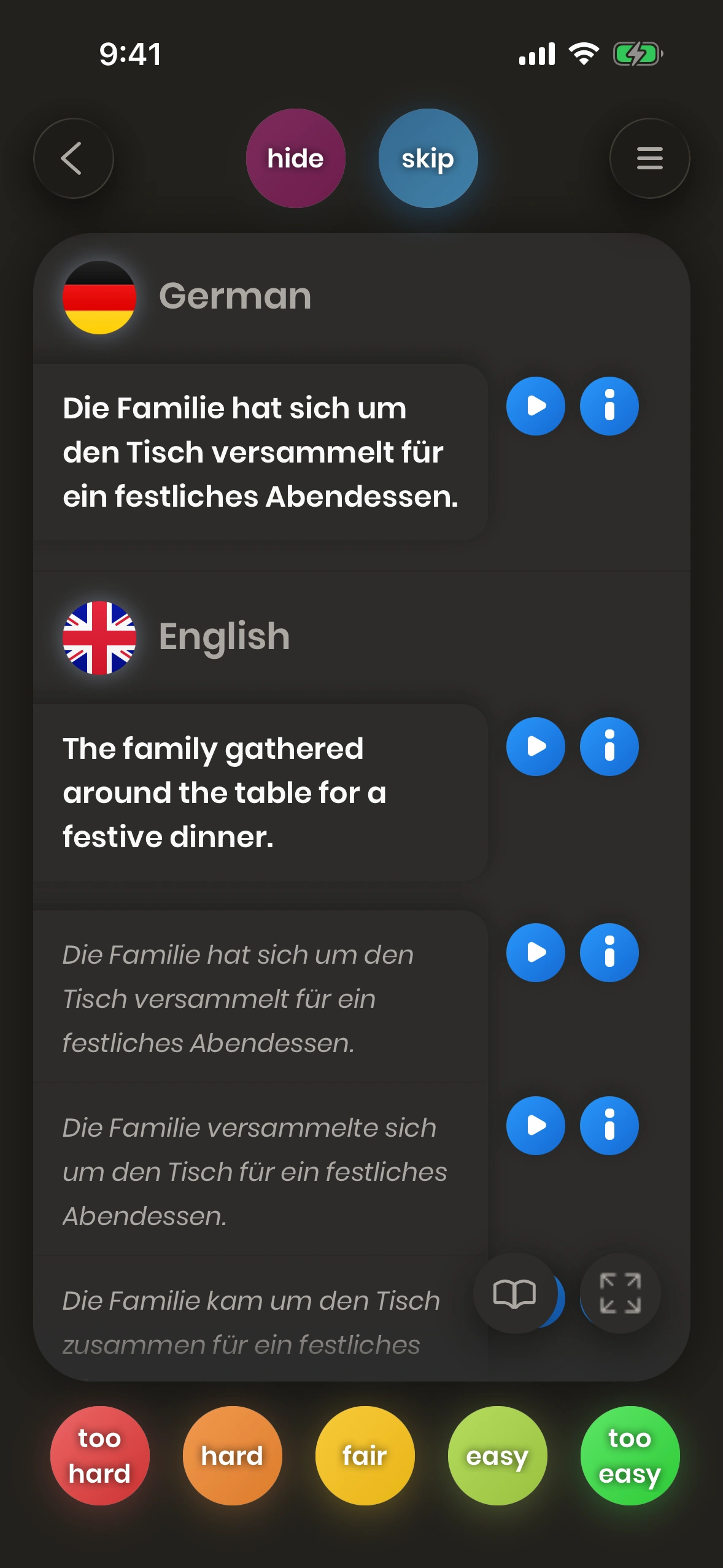Open info for italic 'hat sich um den Tisch versammelt'
723x1568 pixels.
point(609,953)
